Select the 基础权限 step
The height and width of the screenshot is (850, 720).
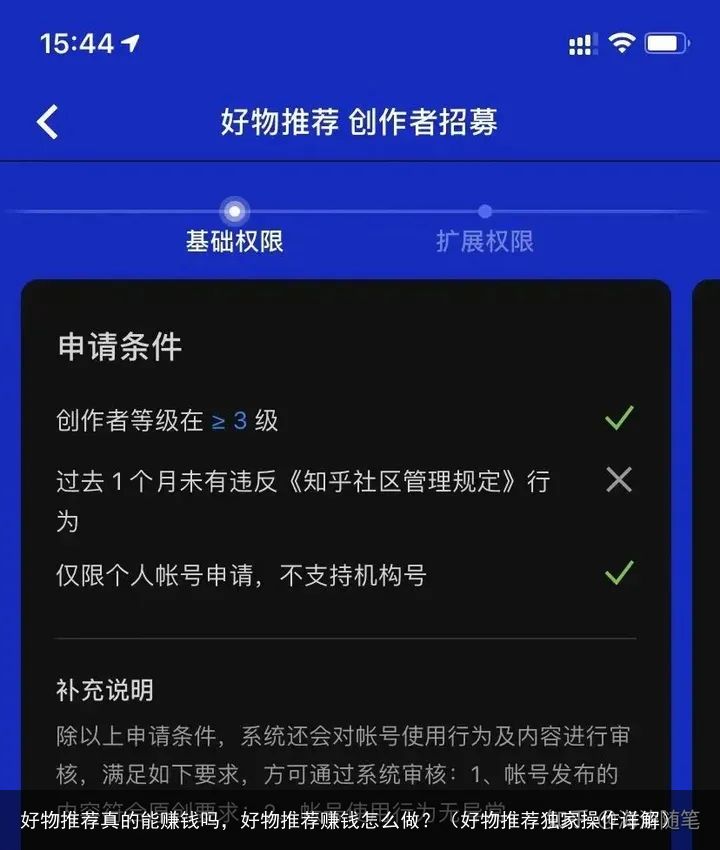click(x=234, y=240)
